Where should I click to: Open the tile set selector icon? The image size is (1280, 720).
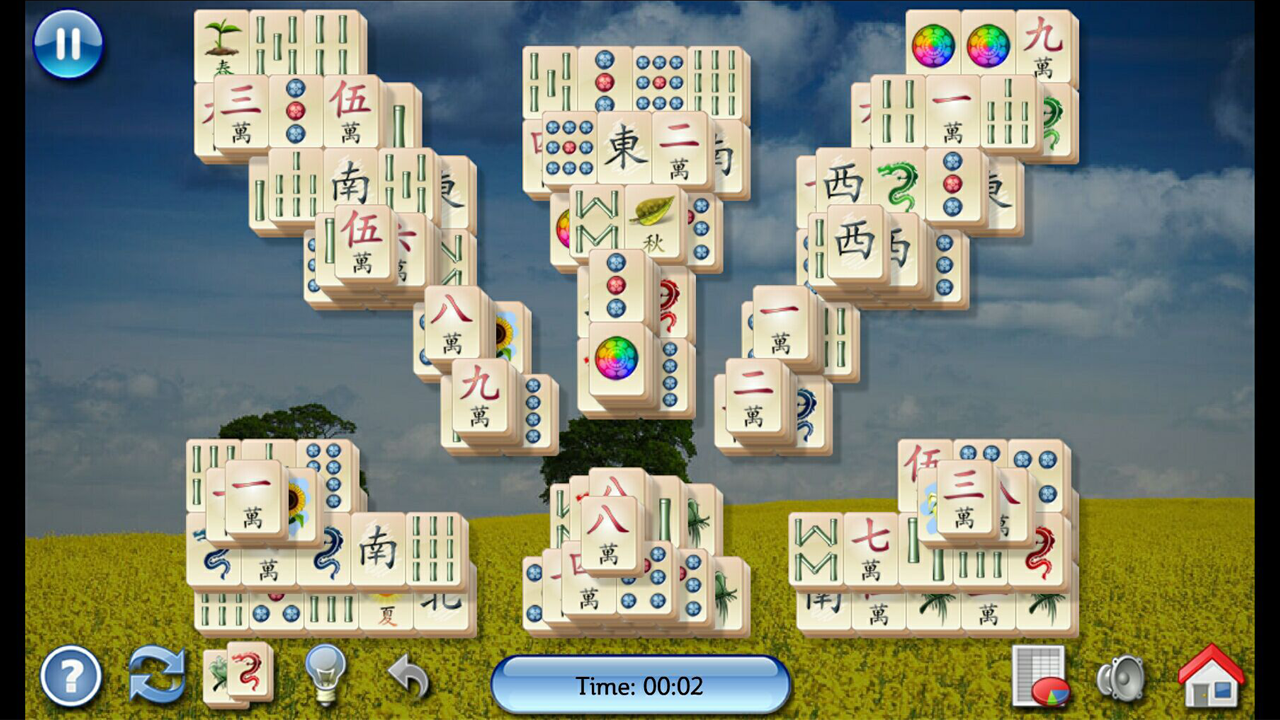point(238,675)
